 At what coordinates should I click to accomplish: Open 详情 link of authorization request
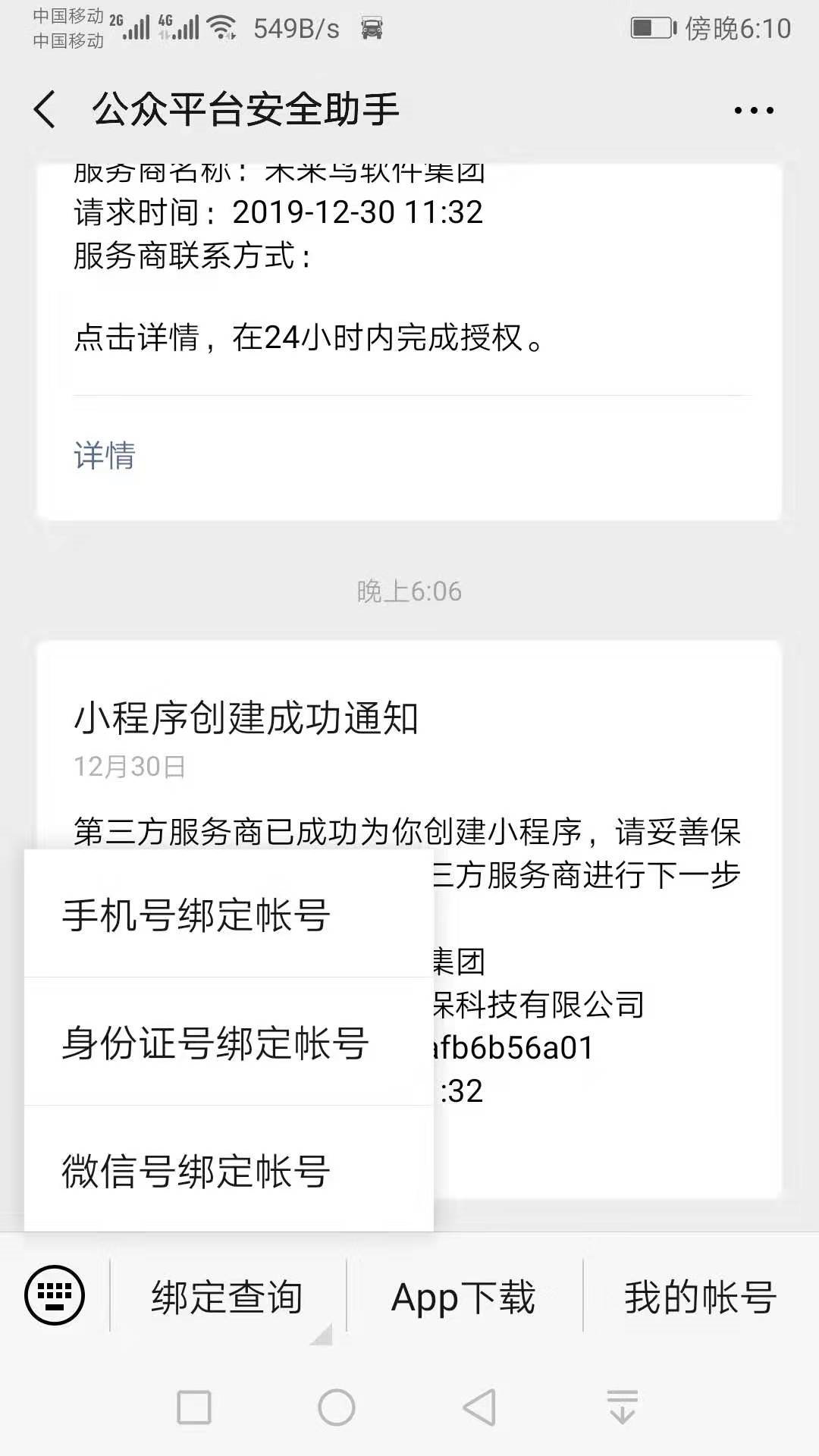pyautogui.click(x=105, y=456)
